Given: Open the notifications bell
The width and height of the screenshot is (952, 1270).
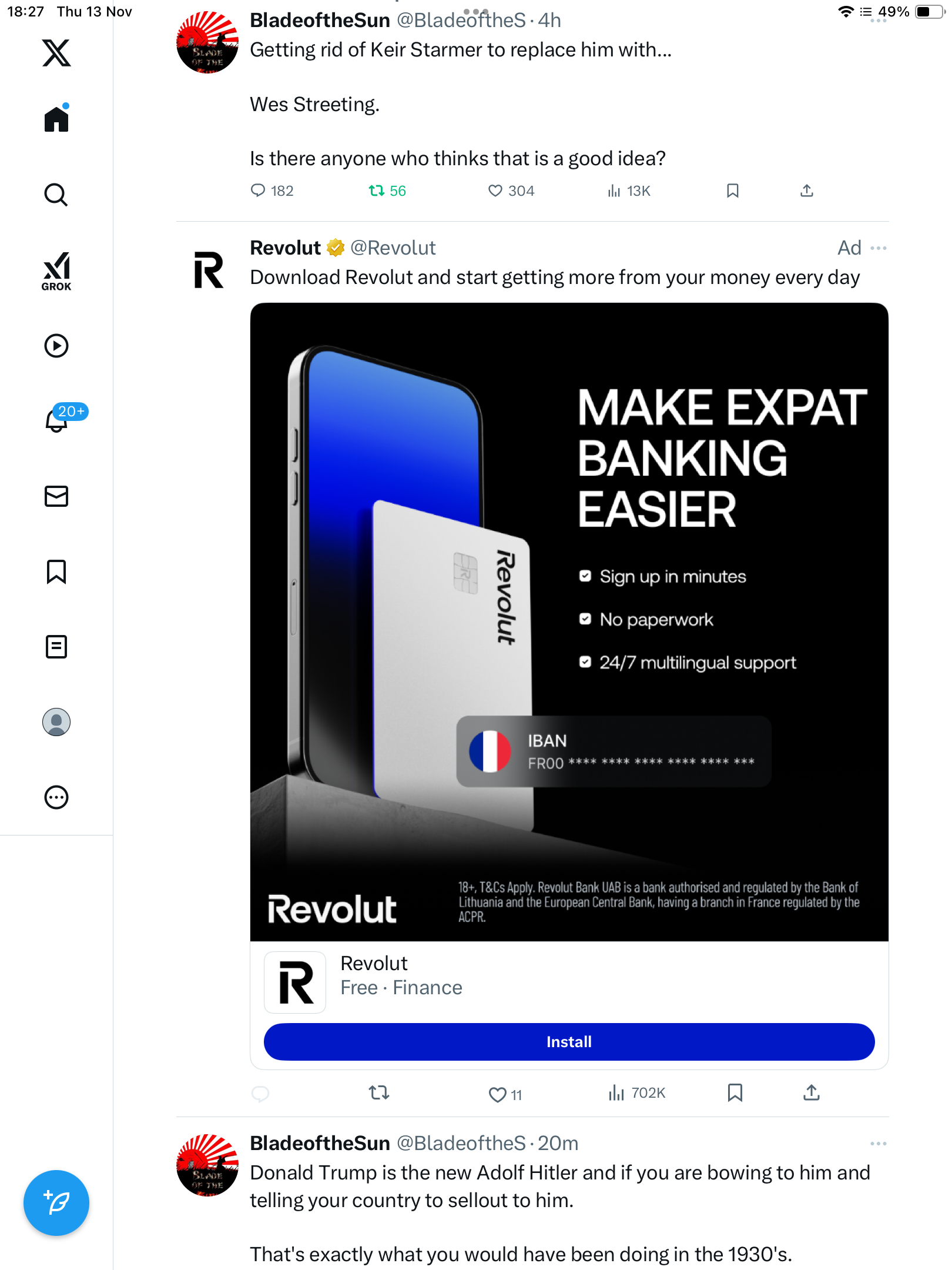Looking at the screenshot, I should tap(56, 420).
